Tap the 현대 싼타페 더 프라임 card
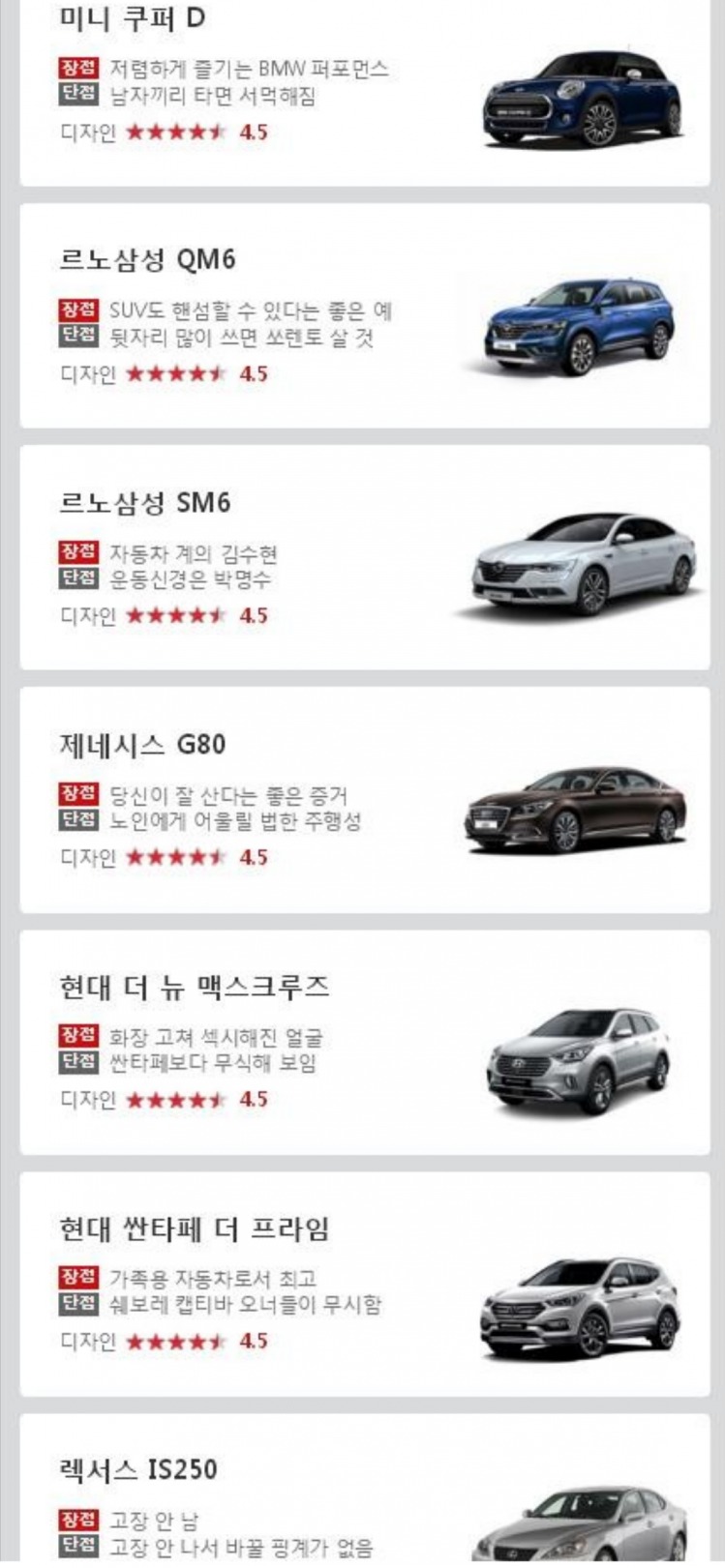The height and width of the screenshot is (1568, 725). click(364, 1284)
